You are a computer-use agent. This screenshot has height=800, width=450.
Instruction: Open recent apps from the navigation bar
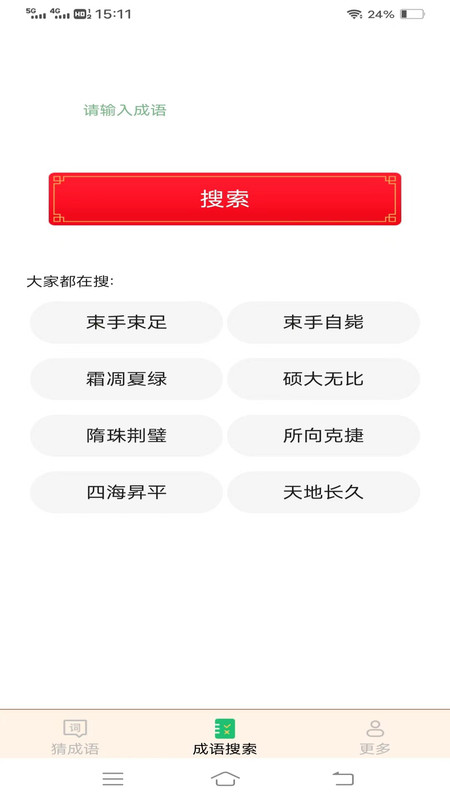[x=113, y=779]
